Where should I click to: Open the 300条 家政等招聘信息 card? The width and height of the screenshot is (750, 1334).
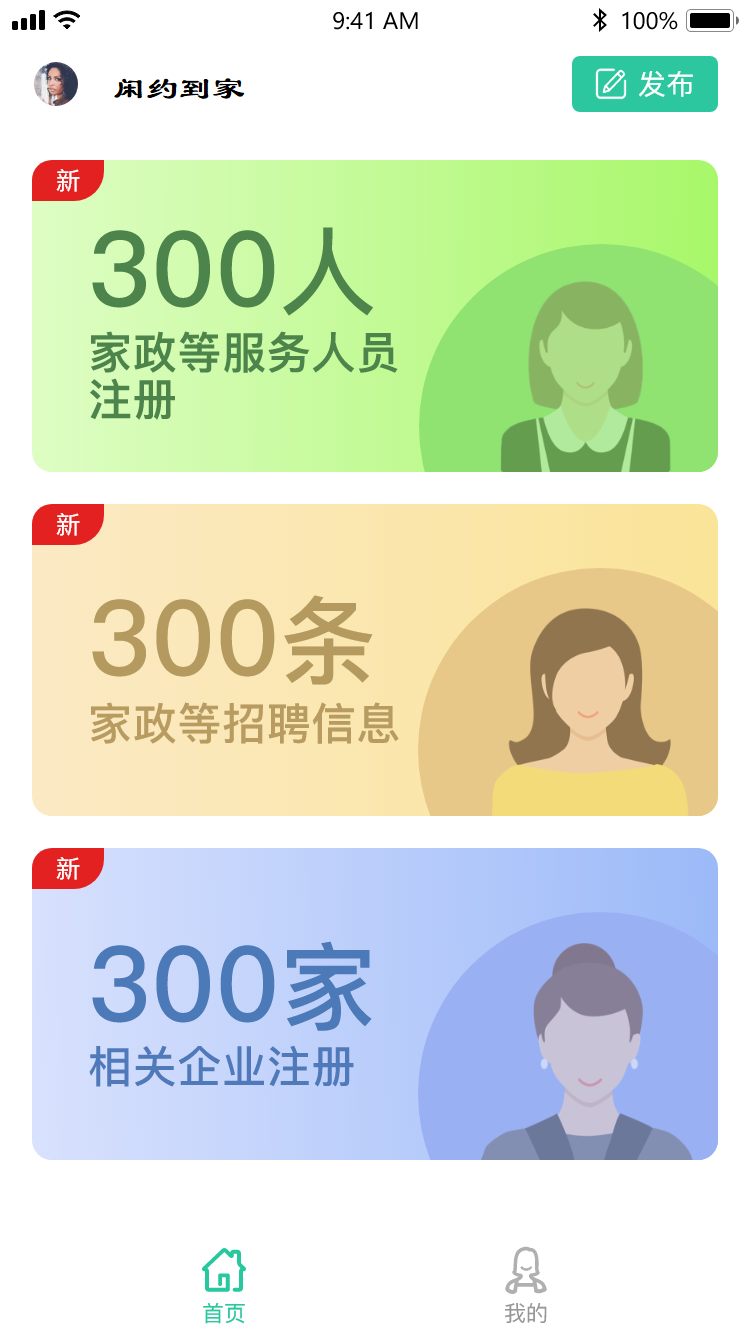pyautogui.click(x=375, y=660)
